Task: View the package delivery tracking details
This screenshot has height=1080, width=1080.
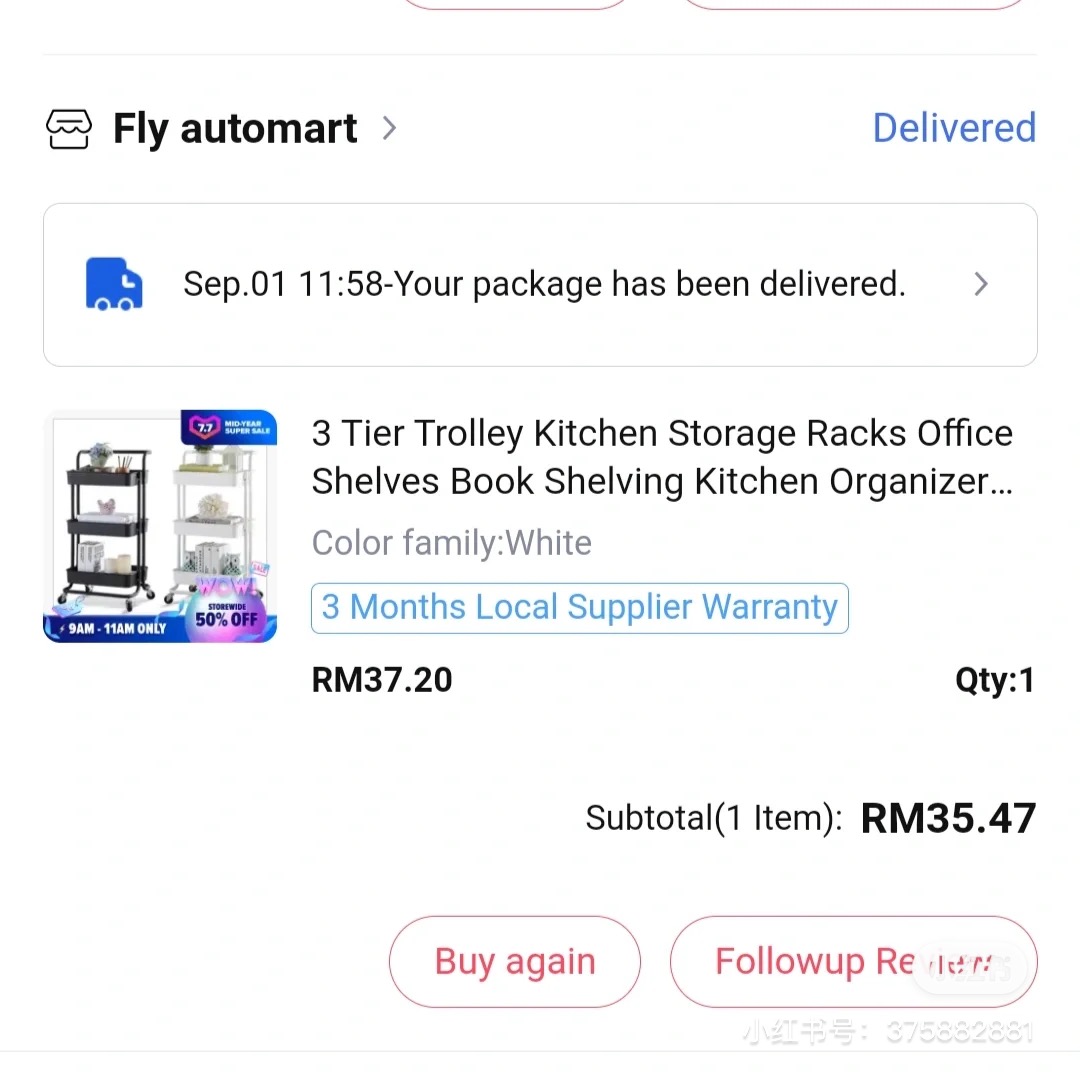Action: (540, 285)
